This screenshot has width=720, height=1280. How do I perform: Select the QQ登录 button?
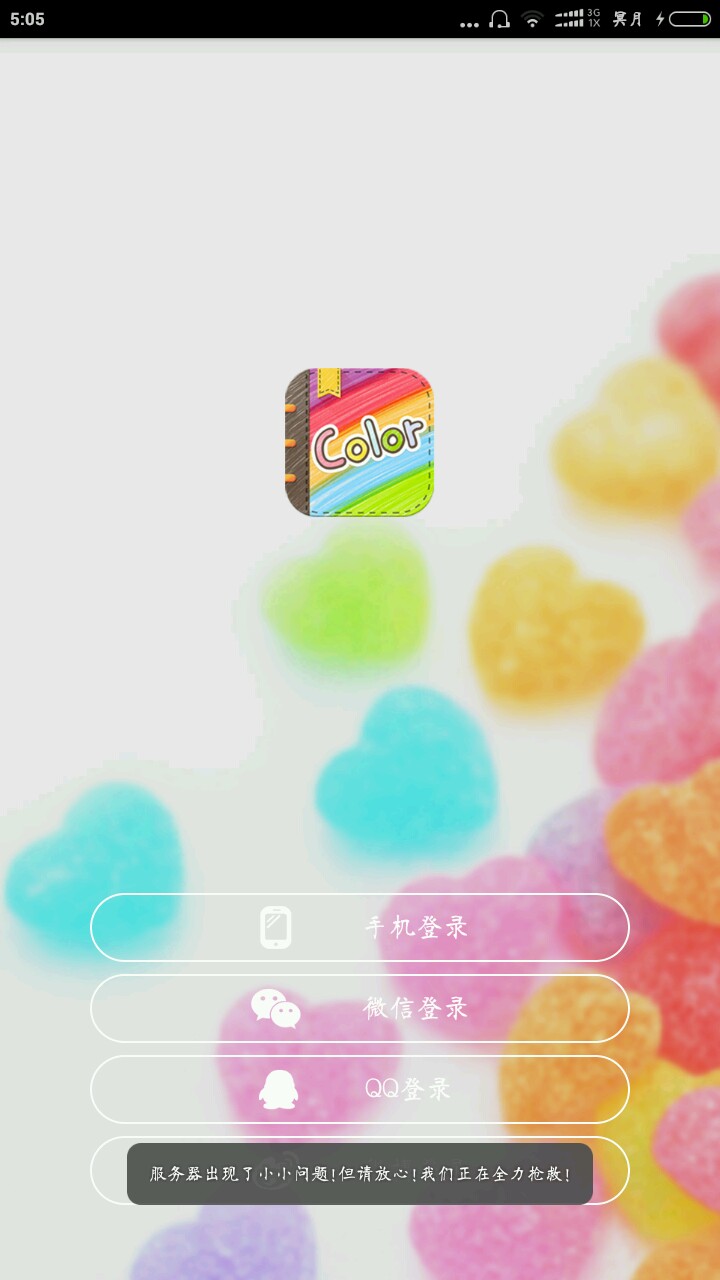pos(360,1089)
